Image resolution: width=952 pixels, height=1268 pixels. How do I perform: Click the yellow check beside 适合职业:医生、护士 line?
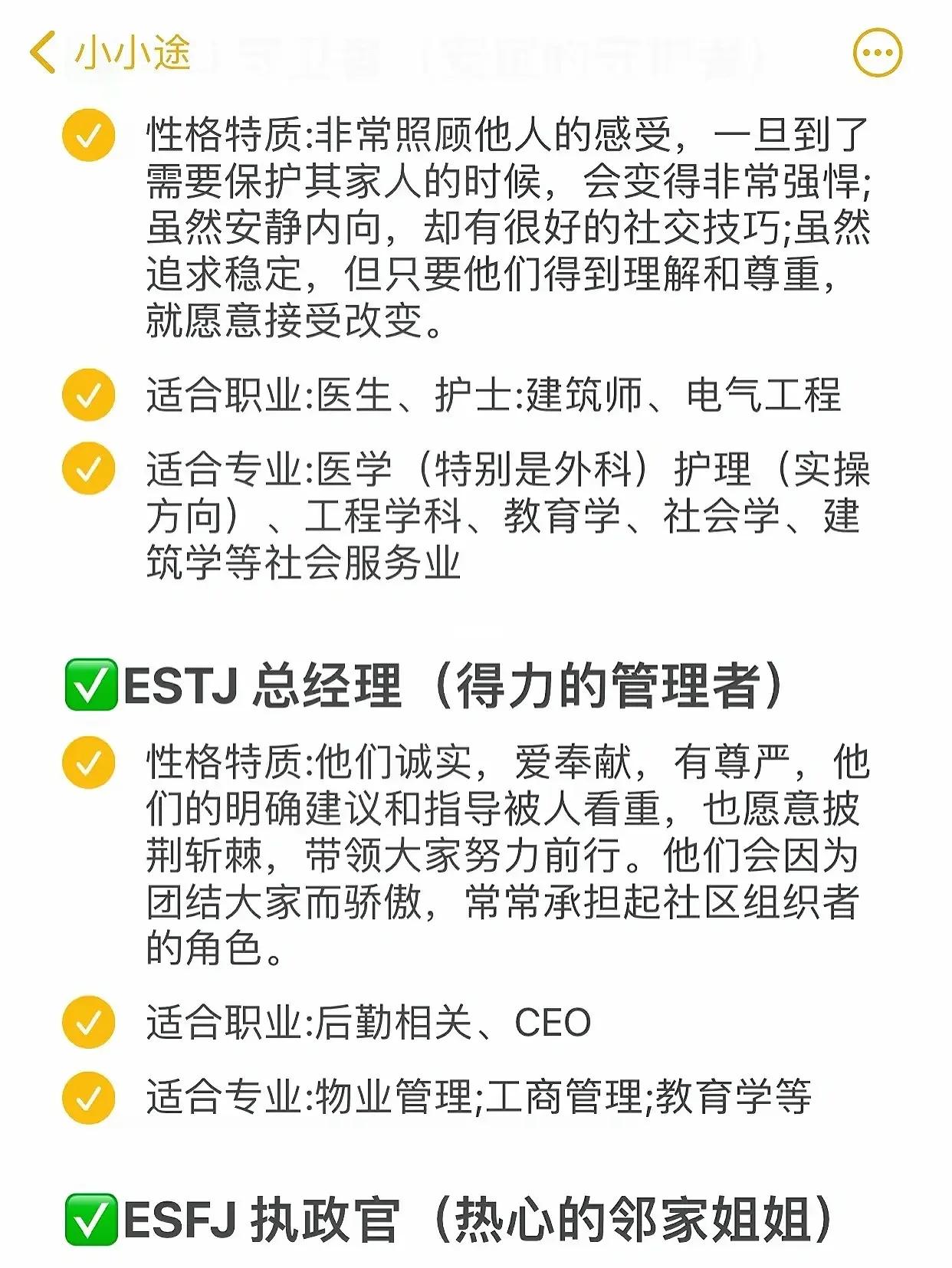coord(90,394)
